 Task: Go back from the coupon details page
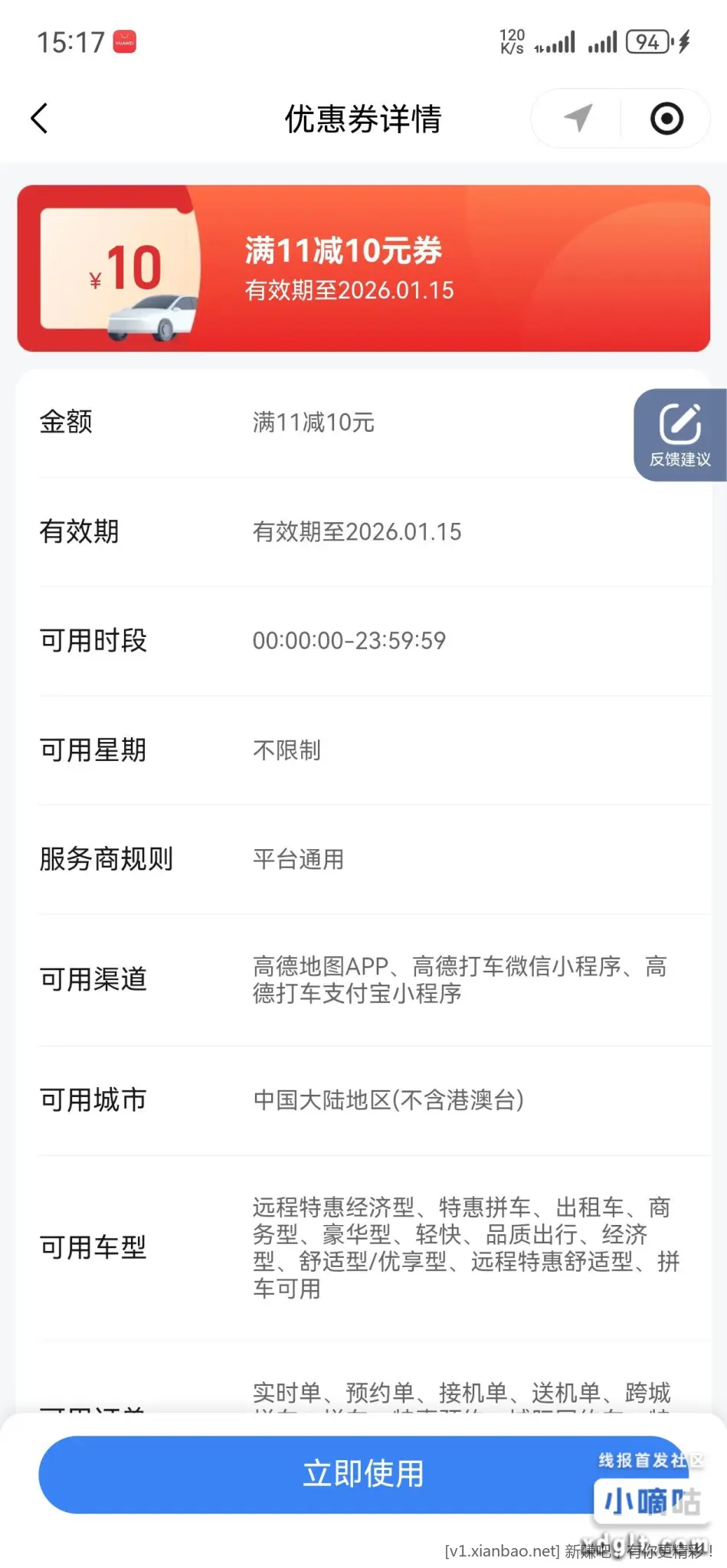click(x=40, y=119)
